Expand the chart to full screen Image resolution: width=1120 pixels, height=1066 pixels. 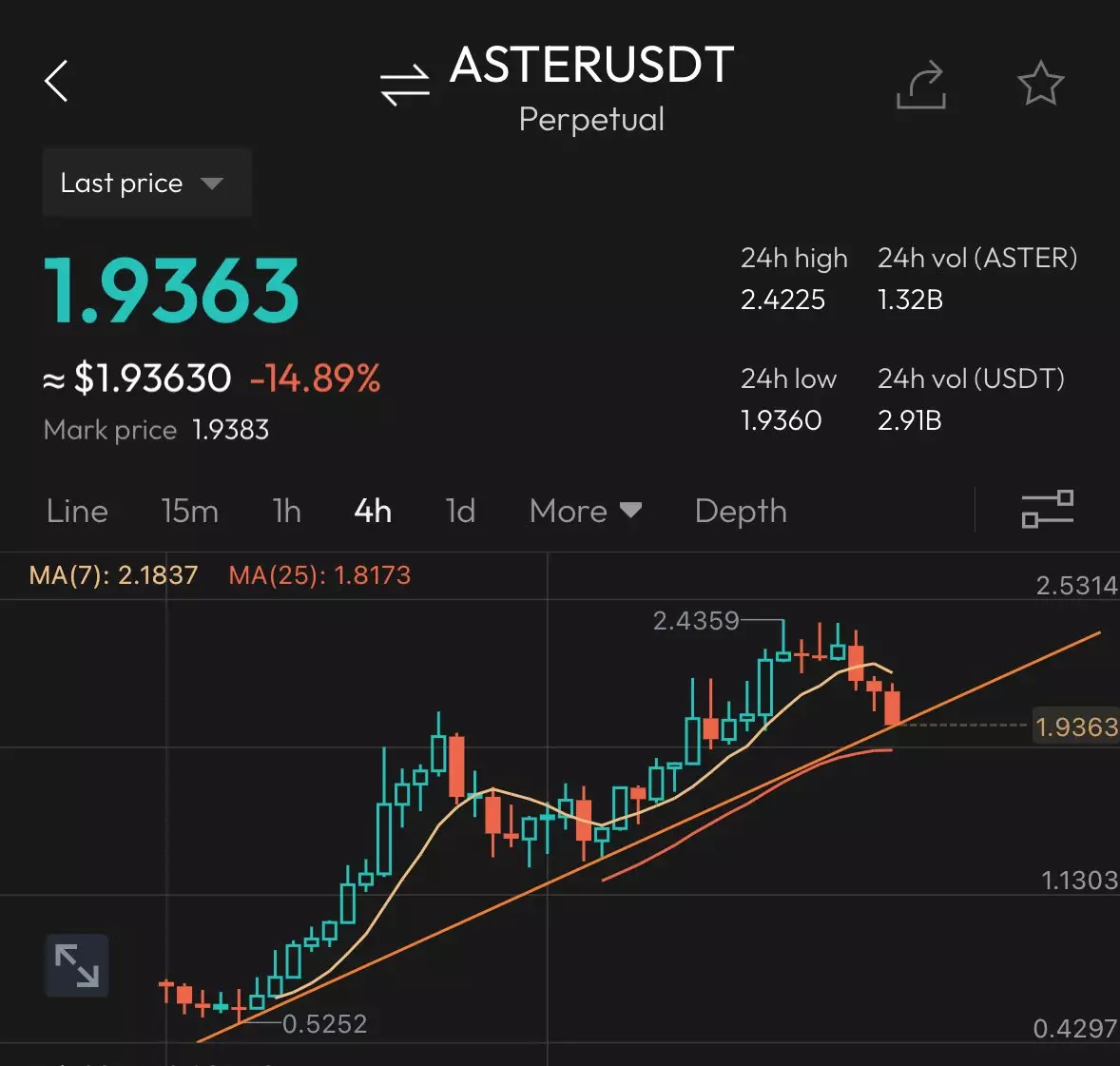coord(77,965)
